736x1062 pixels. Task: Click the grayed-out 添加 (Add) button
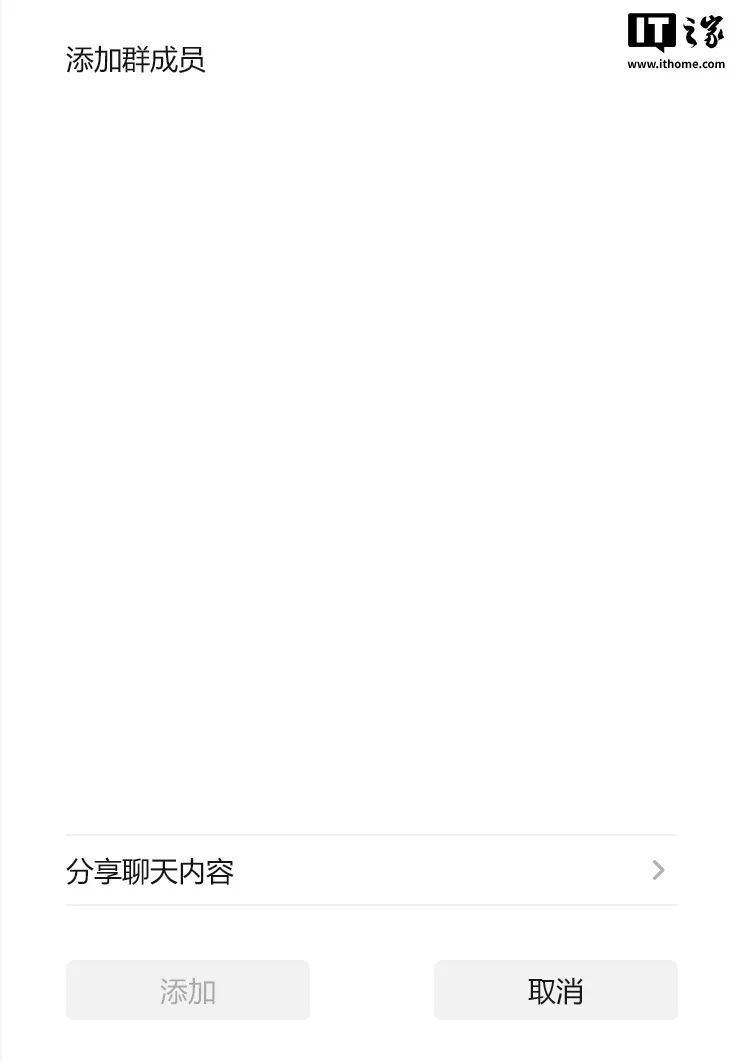pyautogui.click(x=187, y=990)
